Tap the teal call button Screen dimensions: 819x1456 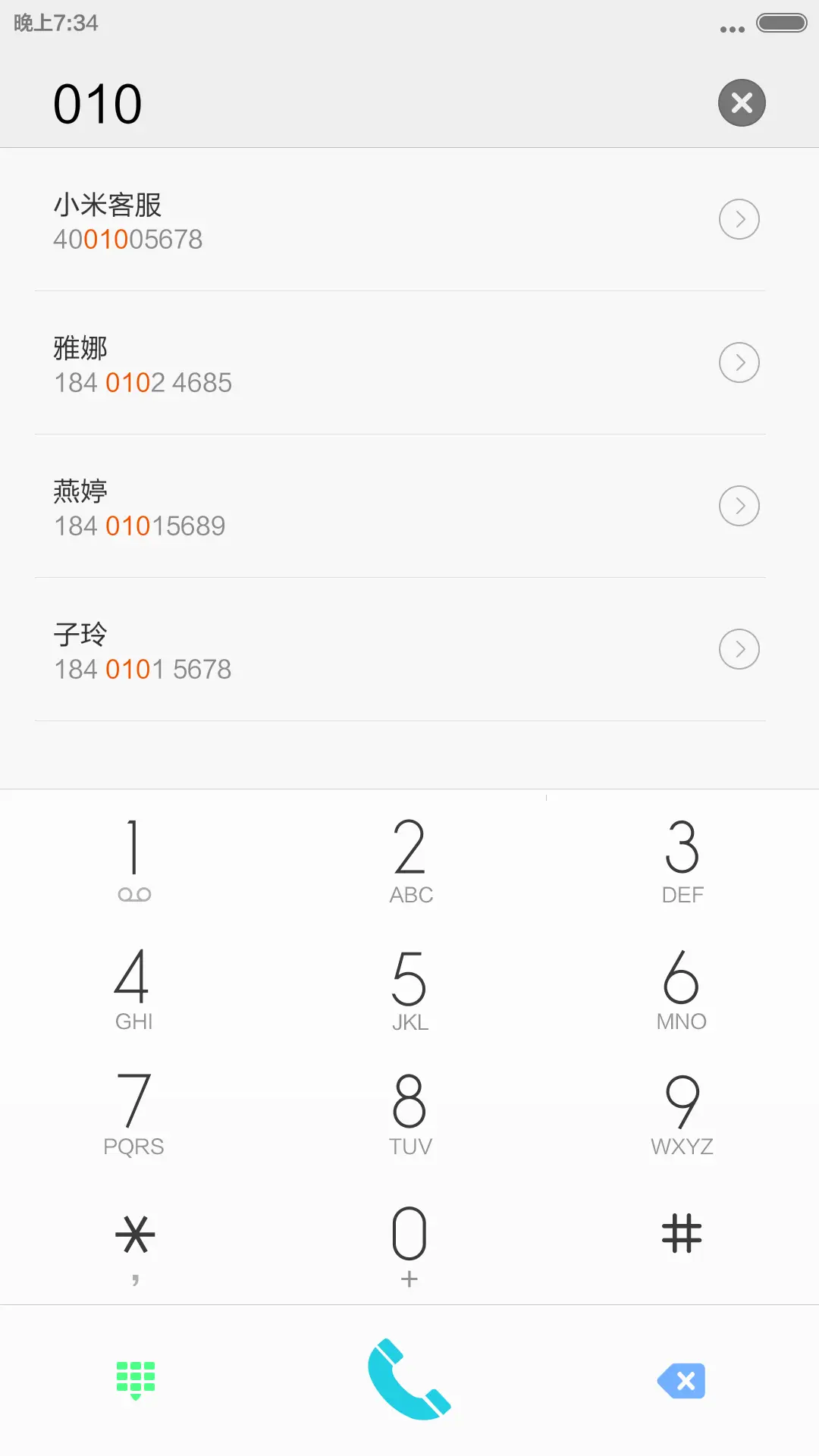pyautogui.click(x=409, y=1382)
